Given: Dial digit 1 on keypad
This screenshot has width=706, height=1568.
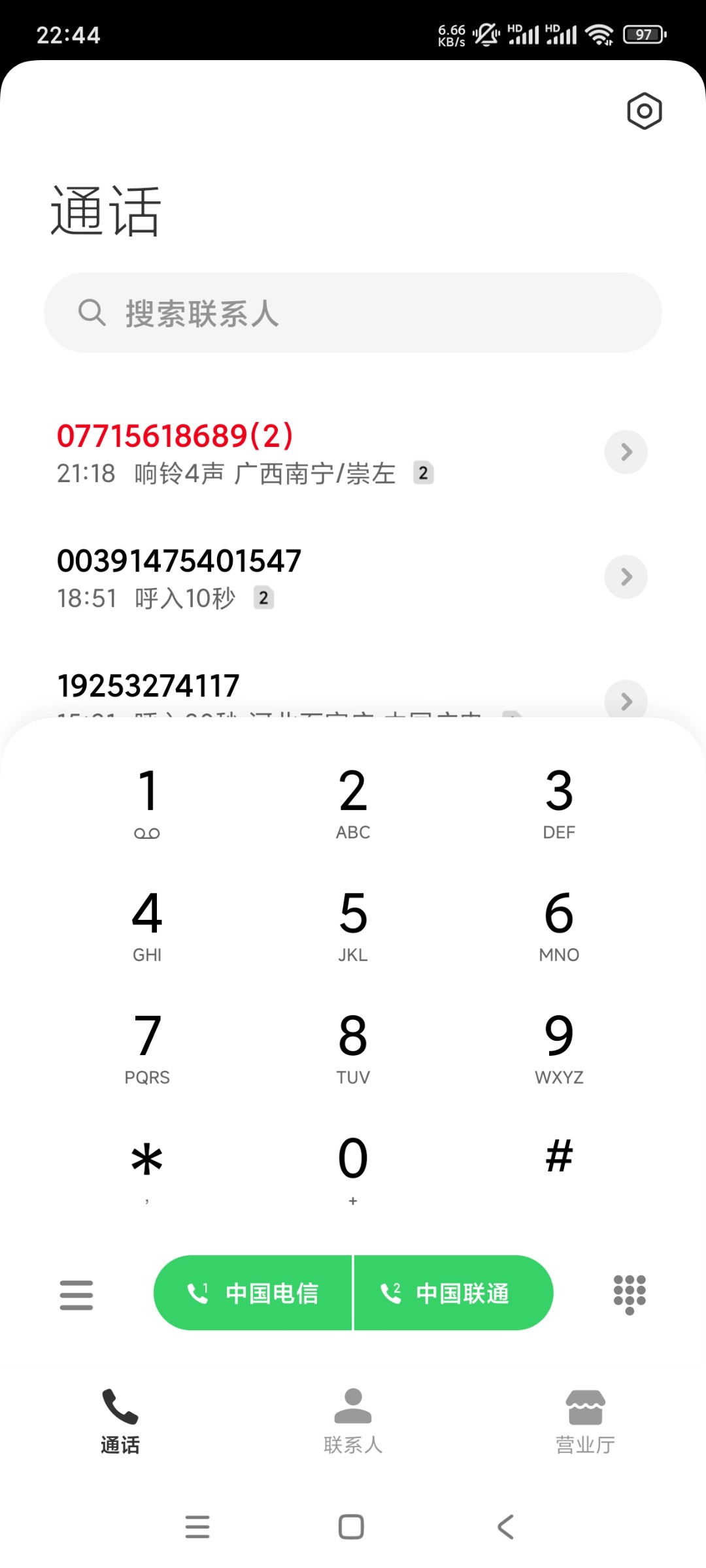Looking at the screenshot, I should [x=147, y=803].
